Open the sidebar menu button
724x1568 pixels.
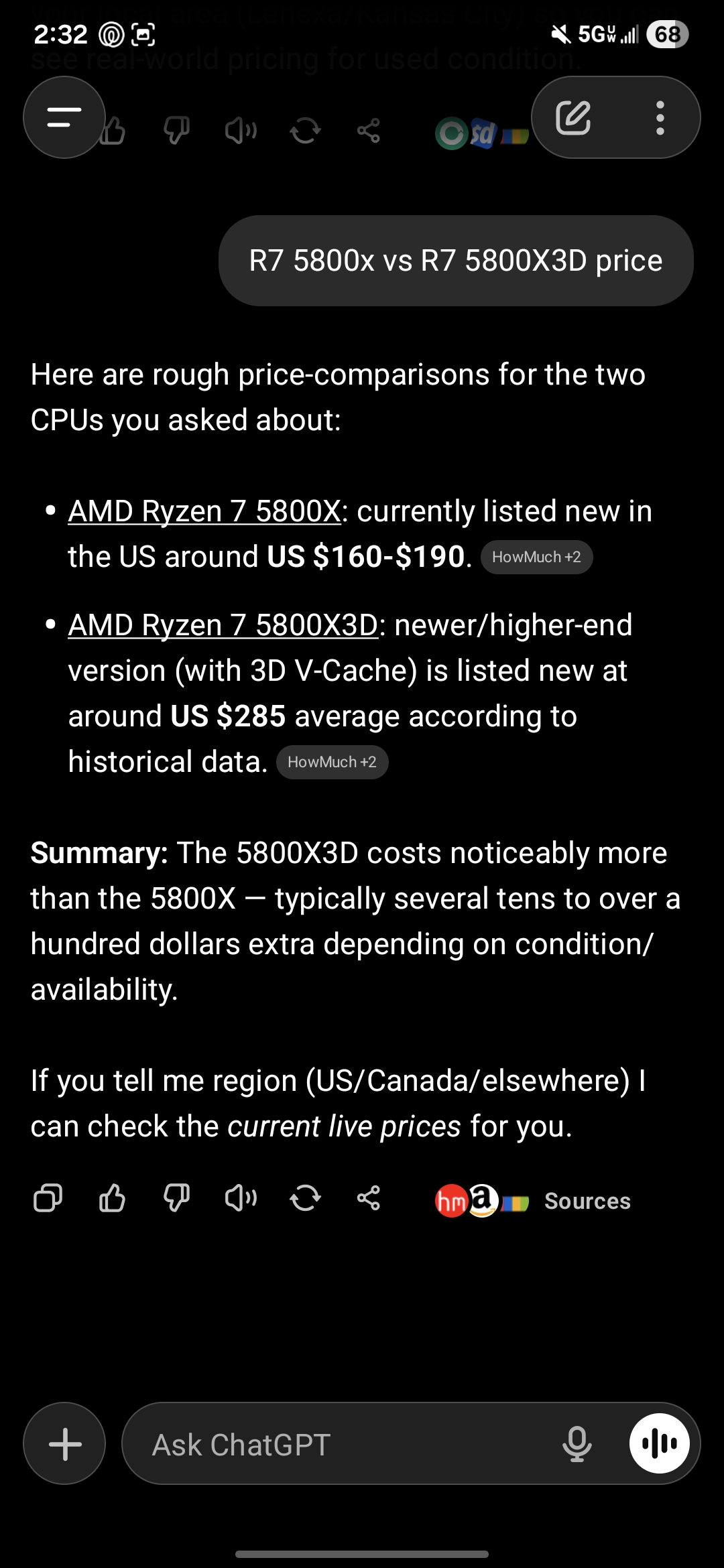[x=64, y=118]
